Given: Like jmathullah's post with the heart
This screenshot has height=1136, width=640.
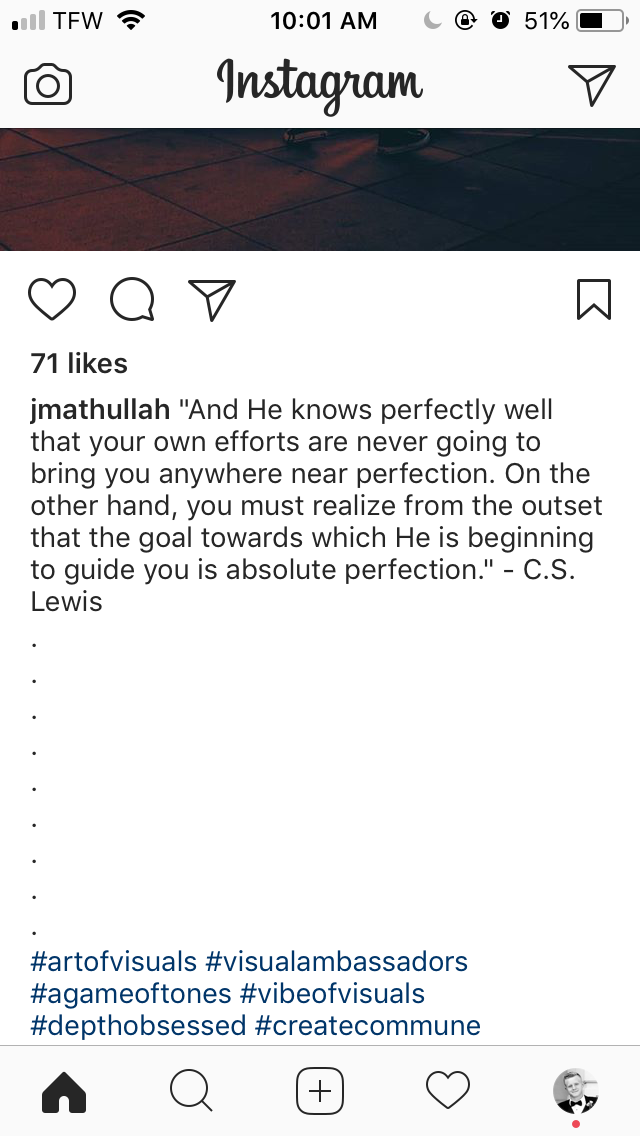Looking at the screenshot, I should (52, 299).
